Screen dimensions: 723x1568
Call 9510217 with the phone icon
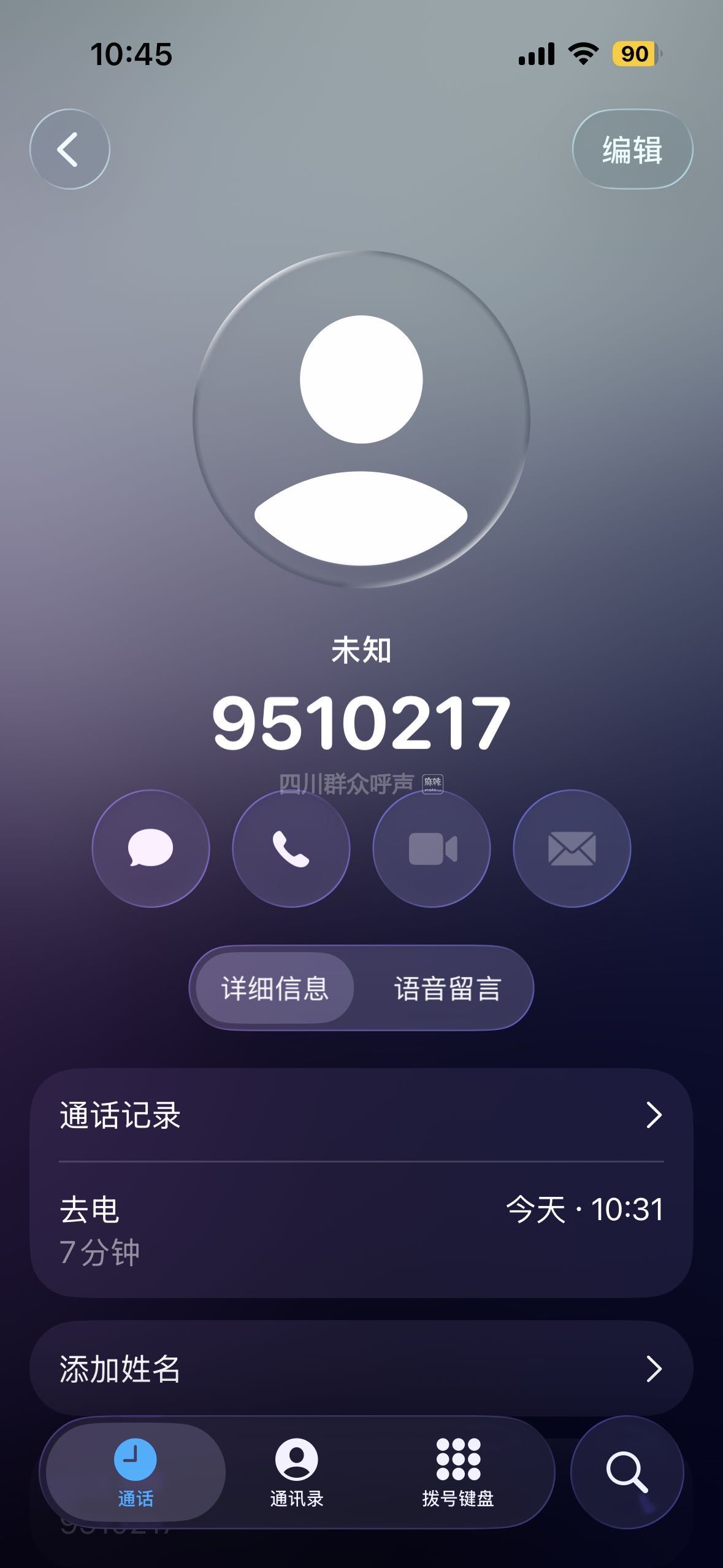pos(291,848)
